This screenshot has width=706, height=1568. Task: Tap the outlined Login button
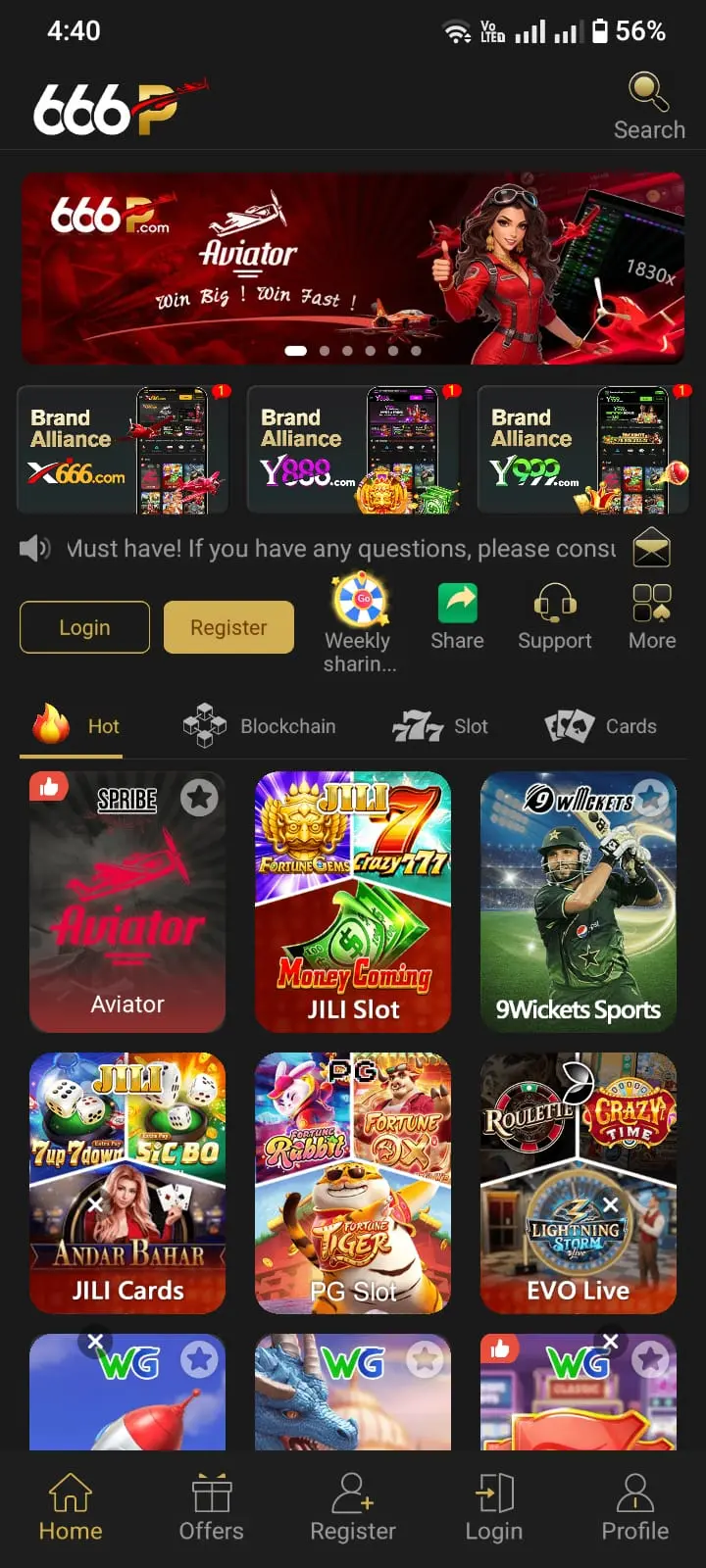click(84, 627)
